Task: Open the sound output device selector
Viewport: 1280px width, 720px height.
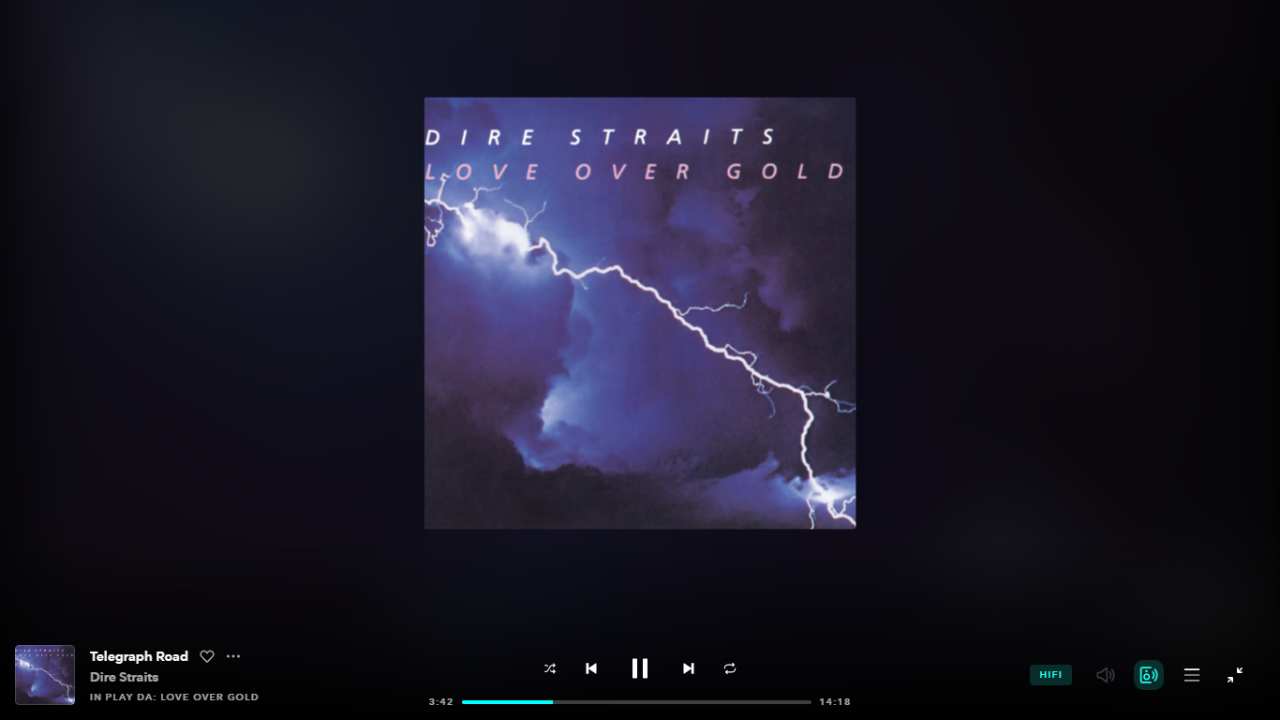Action: click(x=1148, y=675)
